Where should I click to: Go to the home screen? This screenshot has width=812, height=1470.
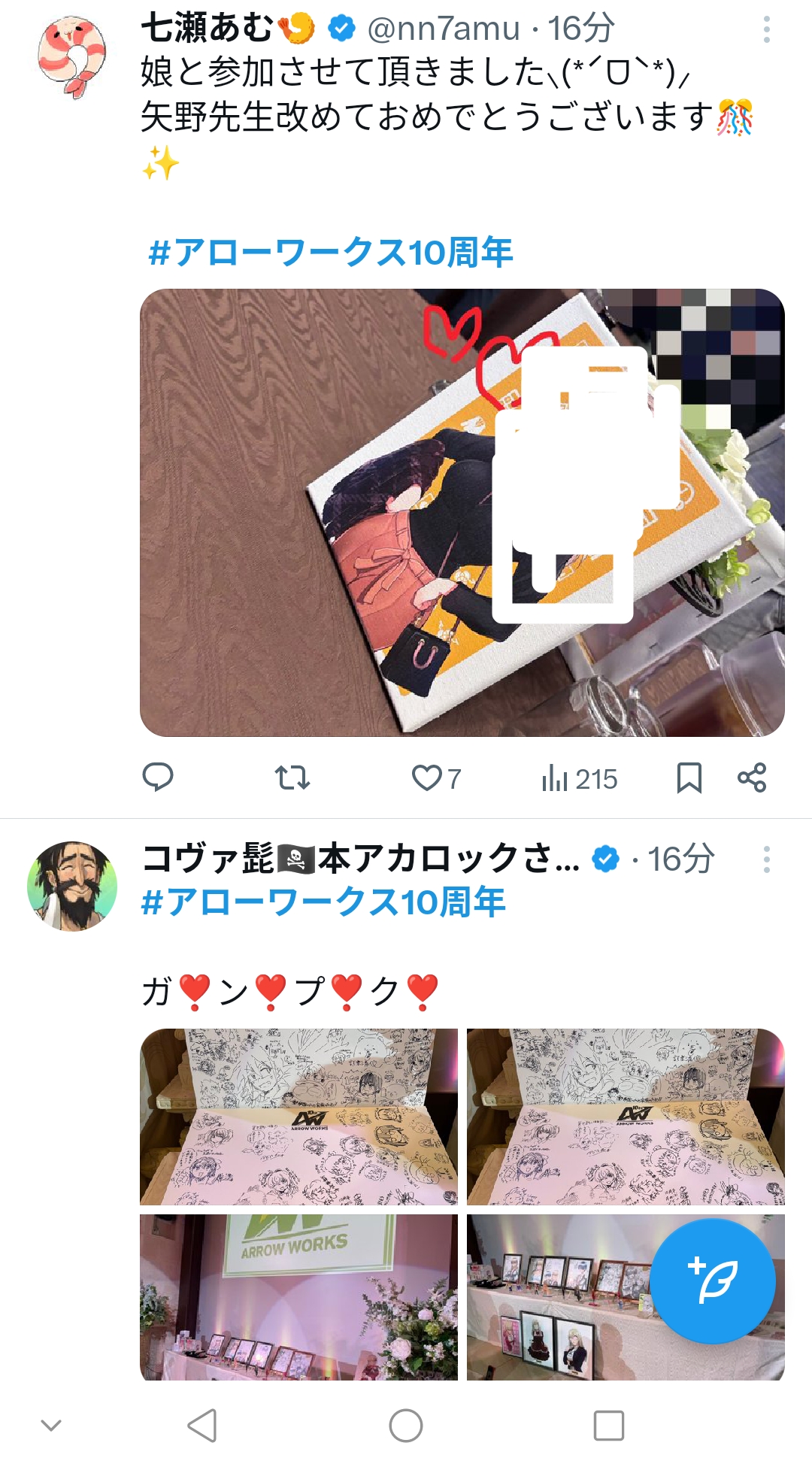click(x=406, y=1425)
